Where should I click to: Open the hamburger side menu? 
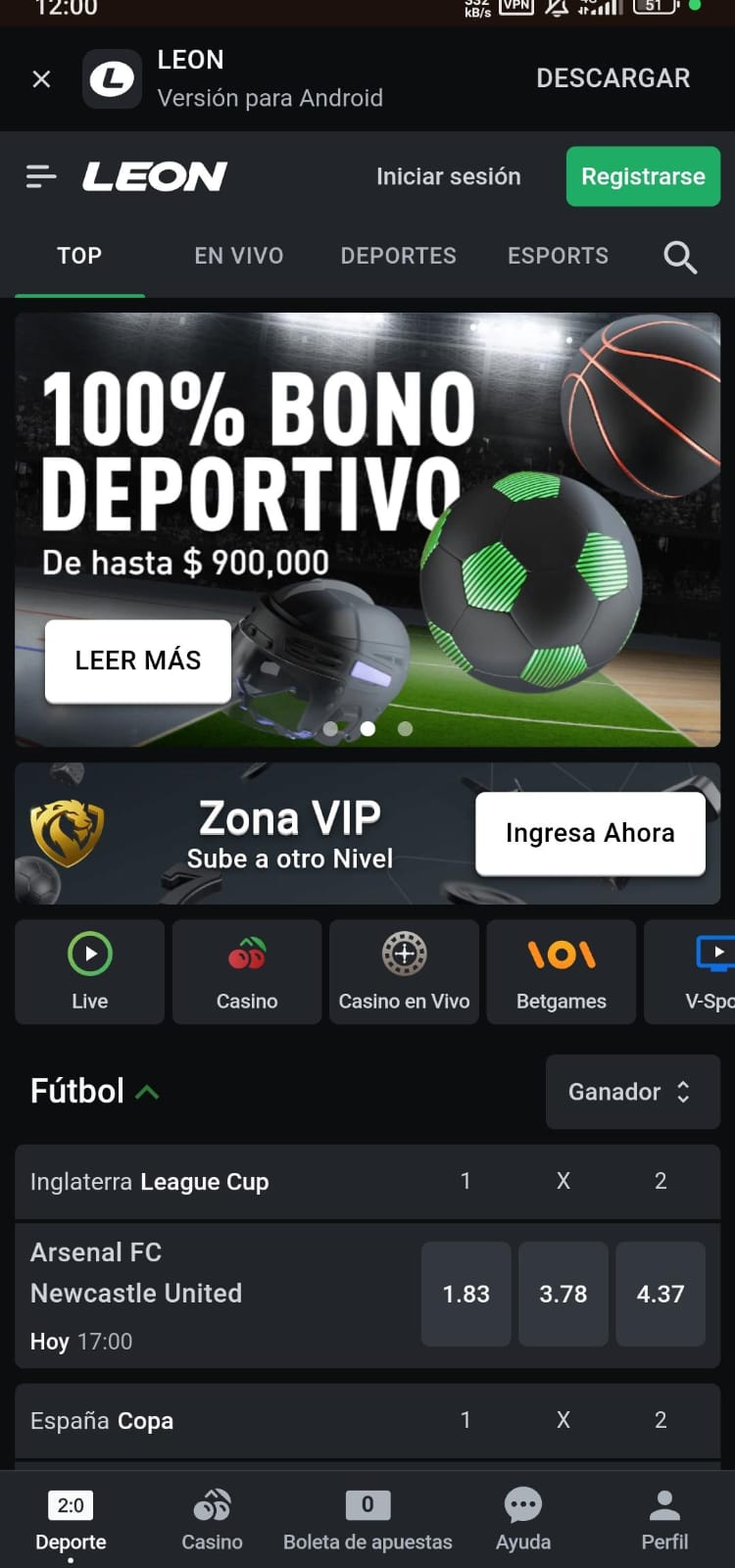[41, 176]
